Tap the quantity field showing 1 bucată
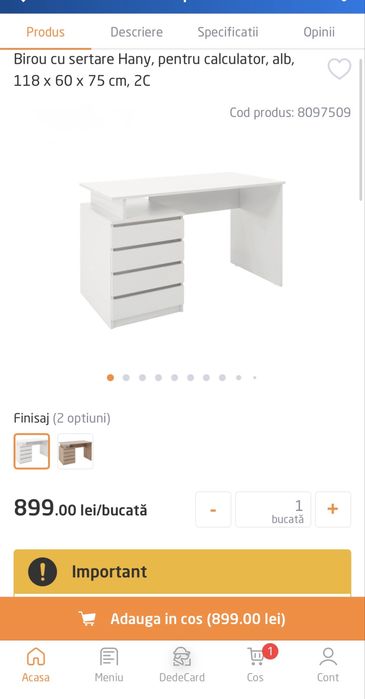This screenshot has height=699, width=365. 273,509
